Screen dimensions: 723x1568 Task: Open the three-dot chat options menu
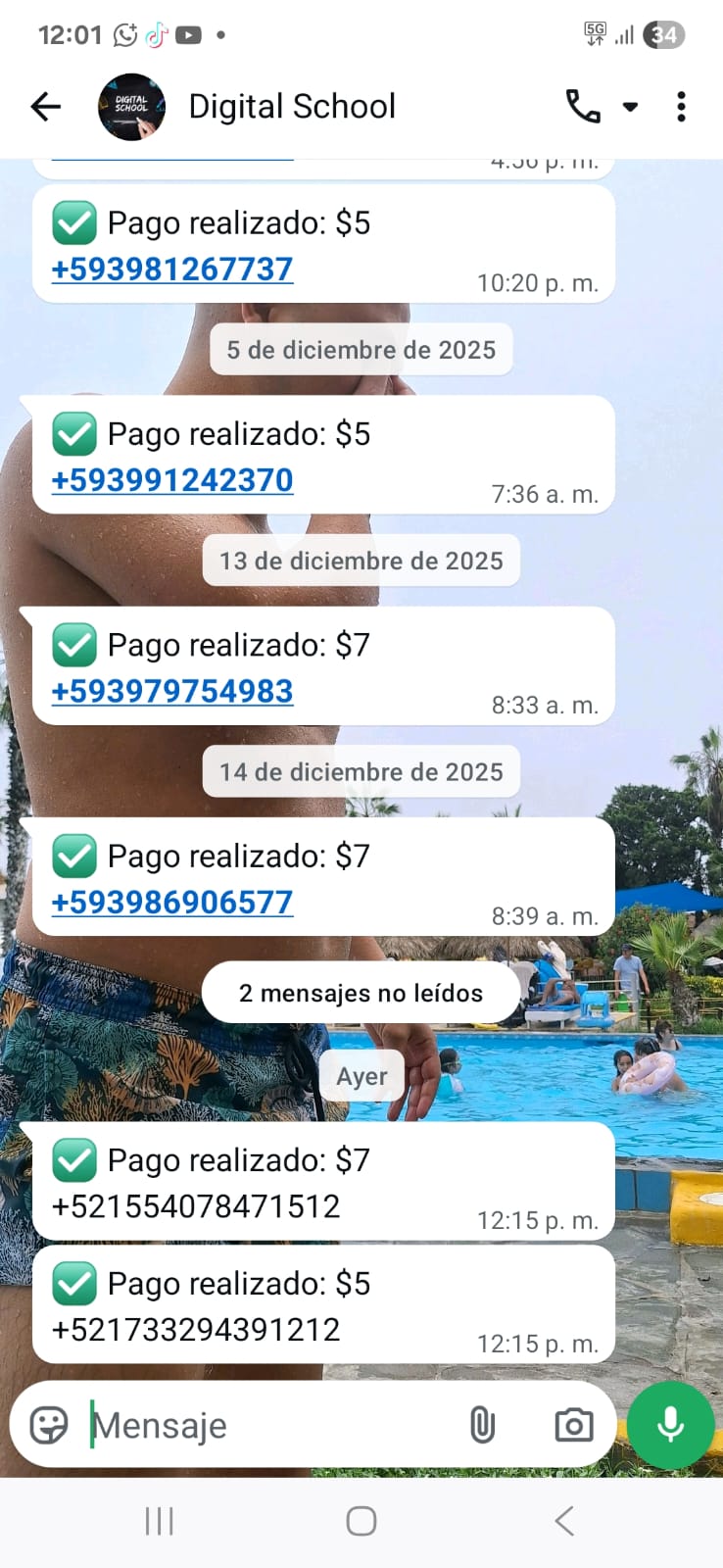(x=681, y=106)
